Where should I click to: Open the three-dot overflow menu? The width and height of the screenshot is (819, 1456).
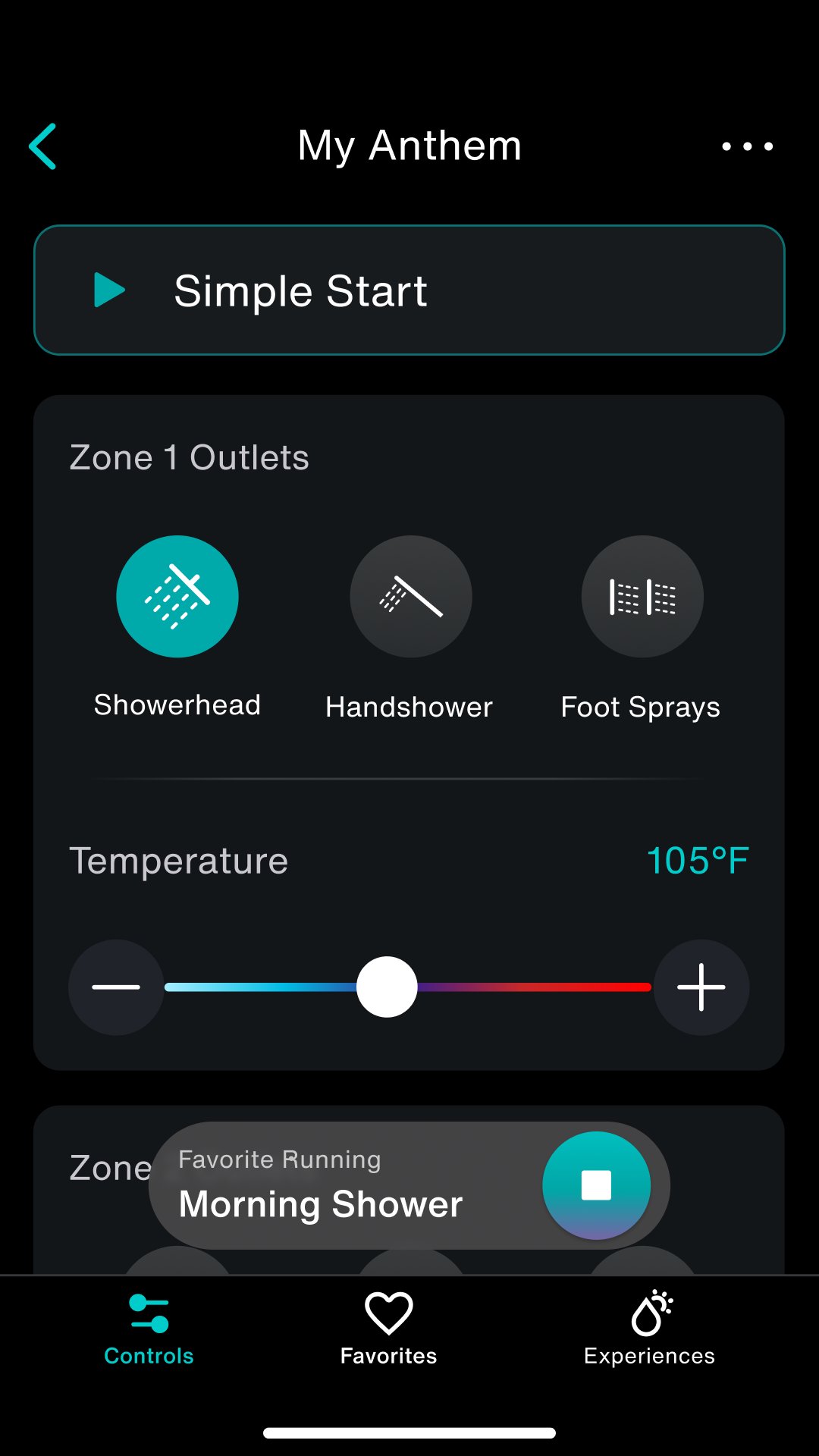pyautogui.click(x=747, y=146)
